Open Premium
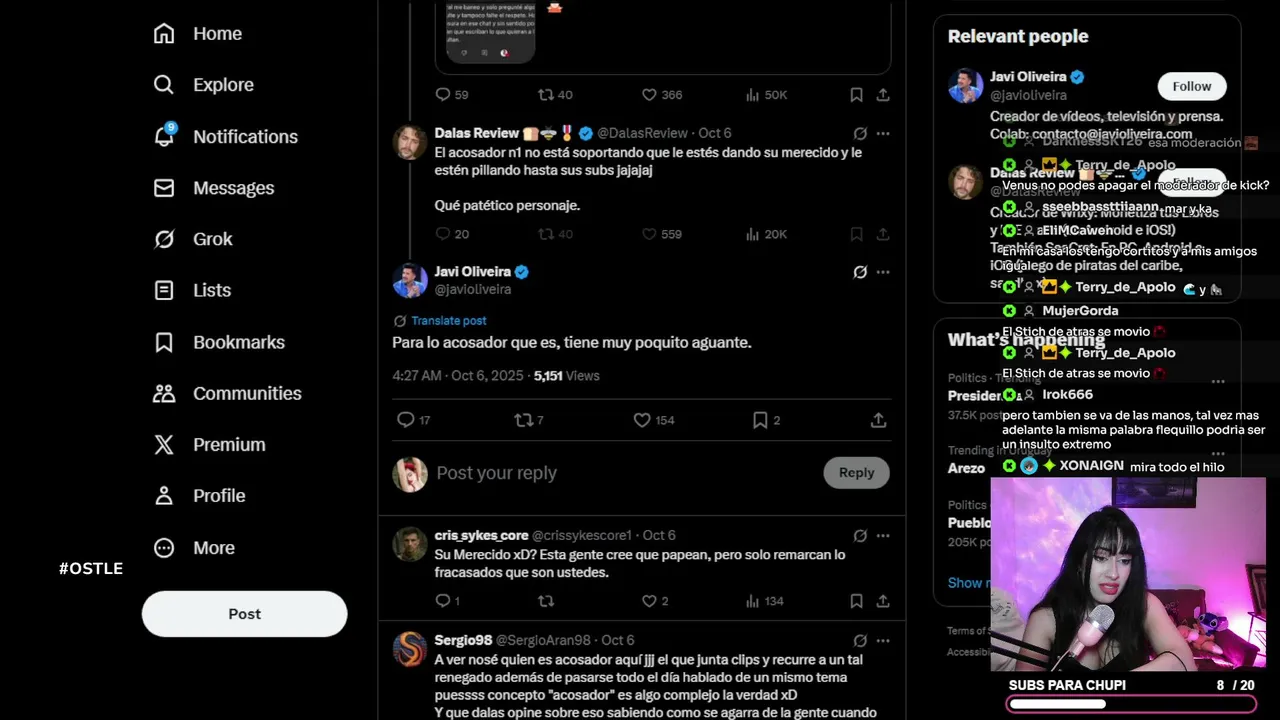 click(210, 445)
